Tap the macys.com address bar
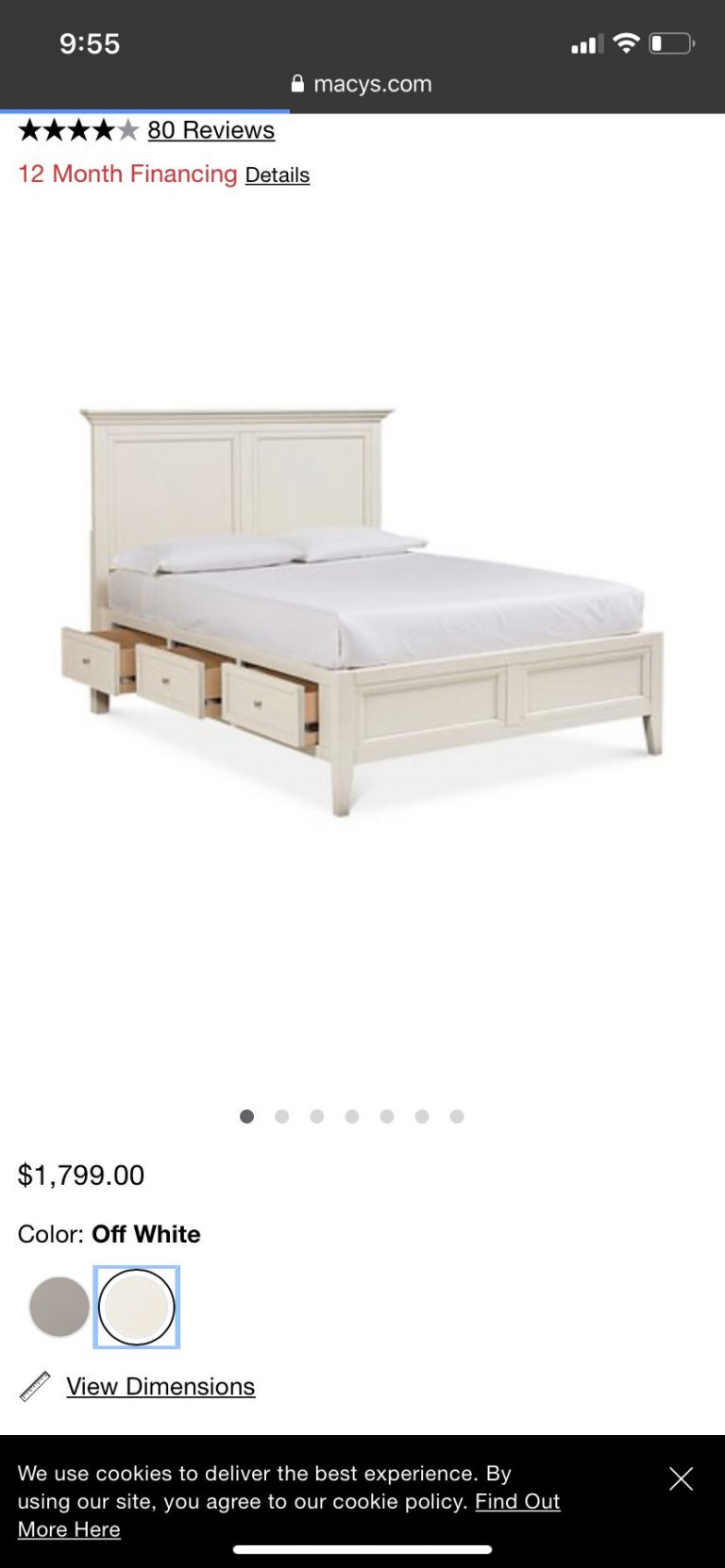The image size is (725, 1568). 362,84
